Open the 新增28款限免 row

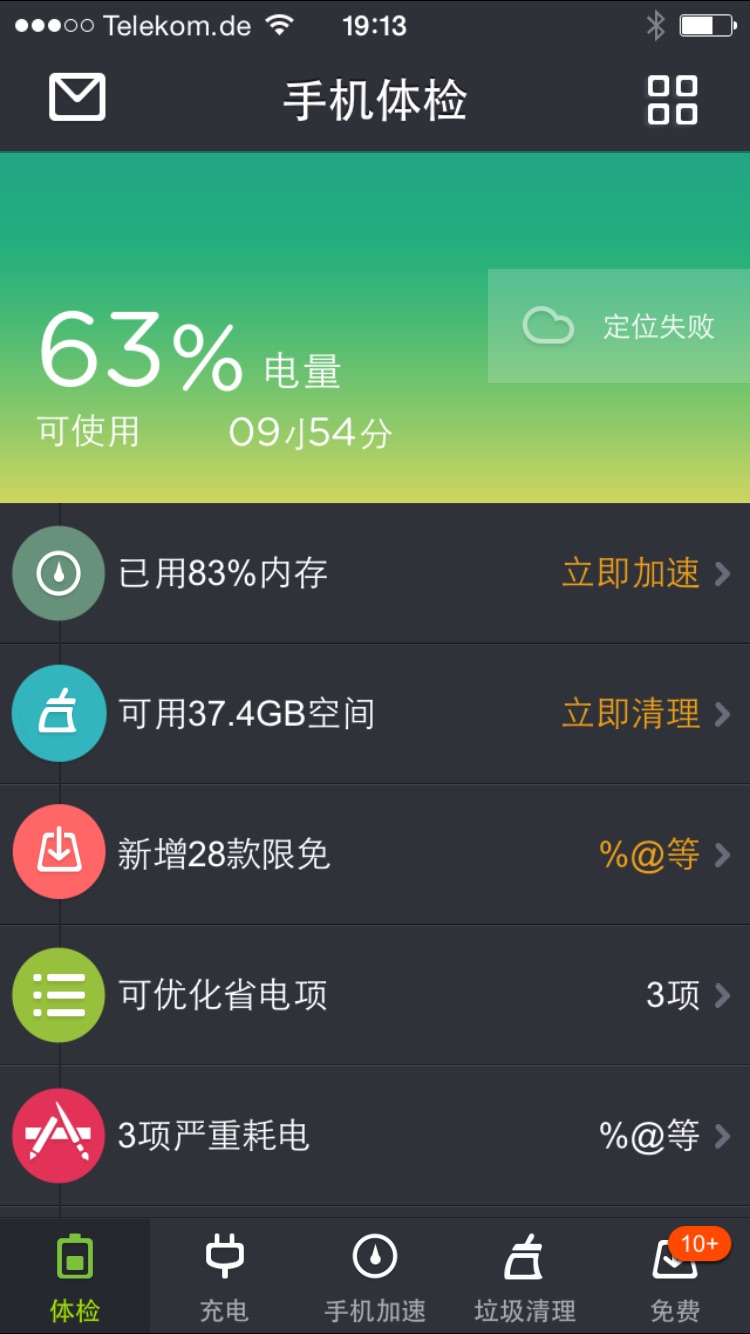pos(375,854)
